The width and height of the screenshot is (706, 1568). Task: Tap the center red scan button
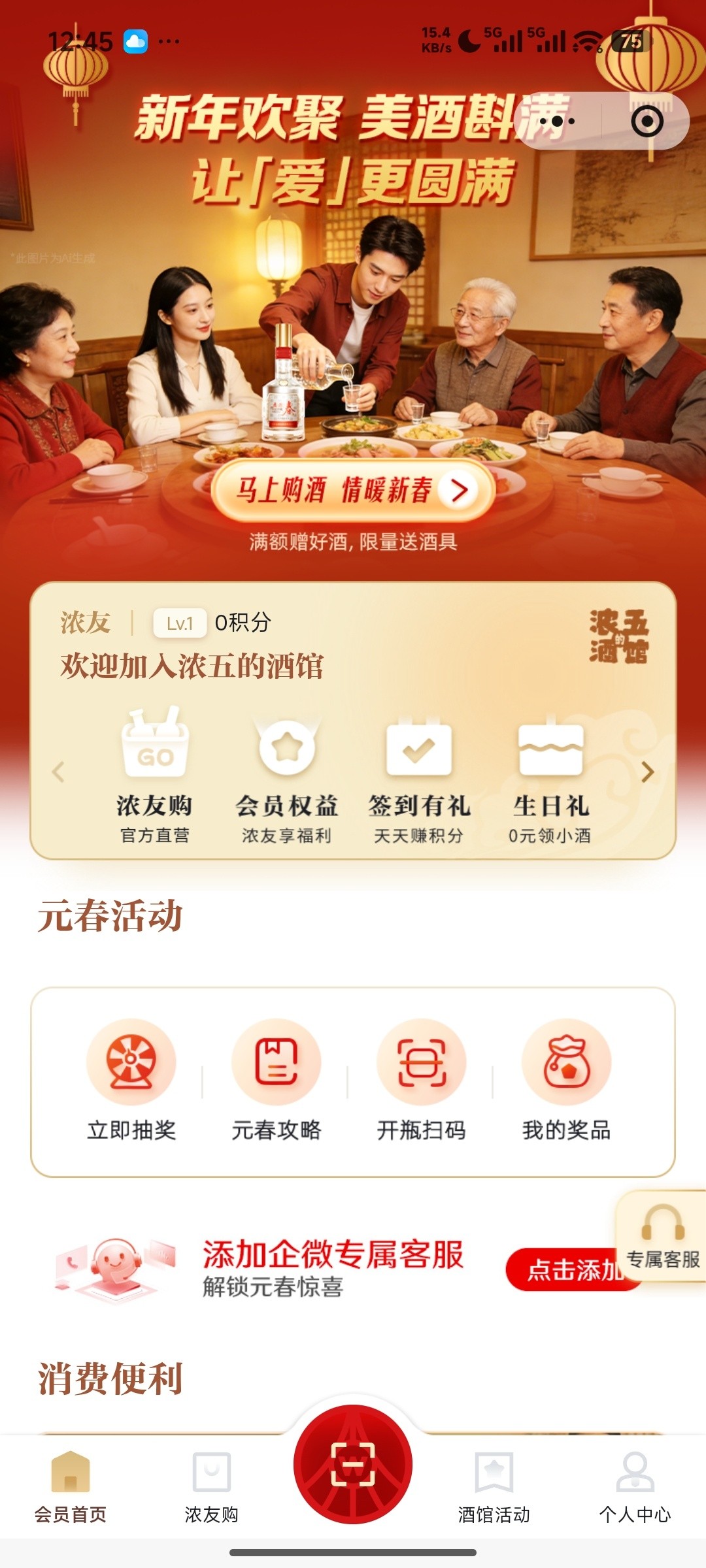pyautogui.click(x=353, y=1463)
